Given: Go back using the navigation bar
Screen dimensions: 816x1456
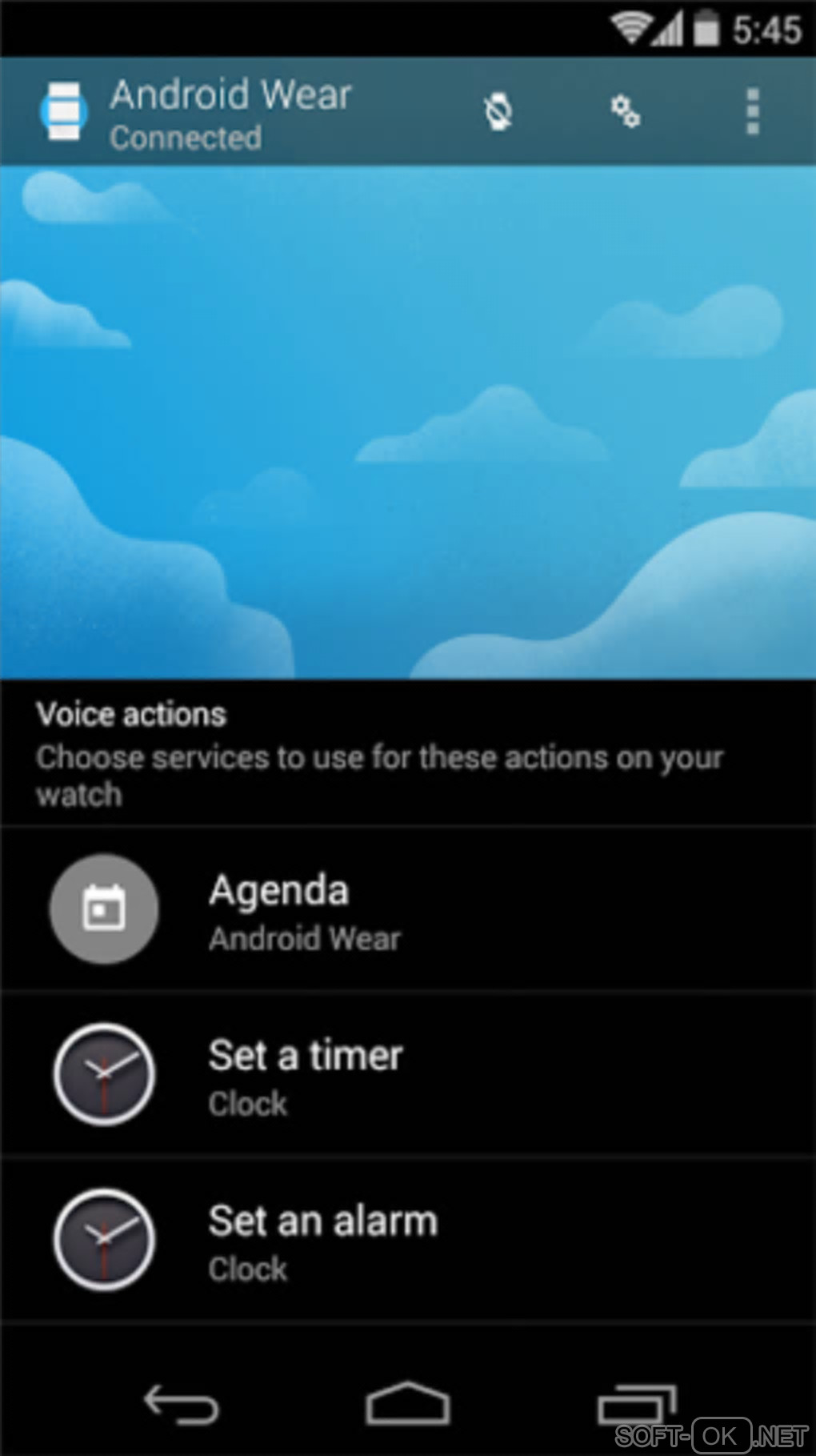Looking at the screenshot, I should (x=182, y=1405).
